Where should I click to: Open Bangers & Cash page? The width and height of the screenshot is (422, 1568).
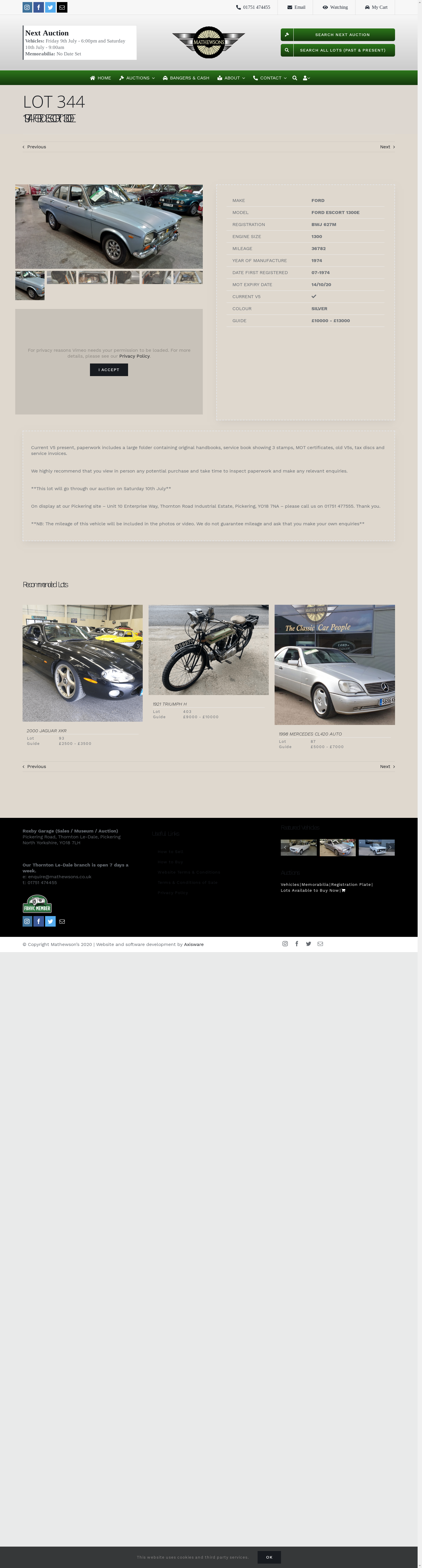pyautogui.click(x=186, y=78)
